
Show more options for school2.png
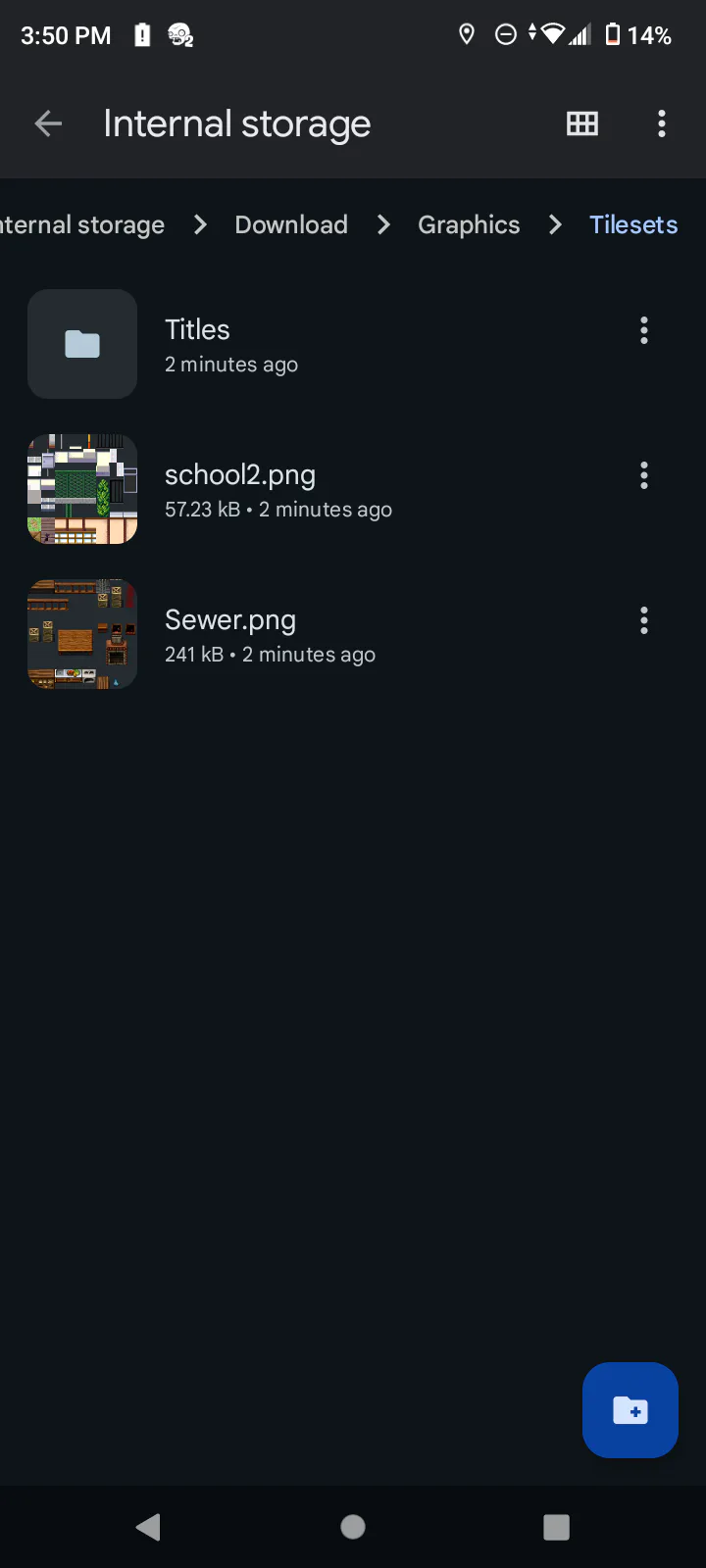[x=644, y=475]
